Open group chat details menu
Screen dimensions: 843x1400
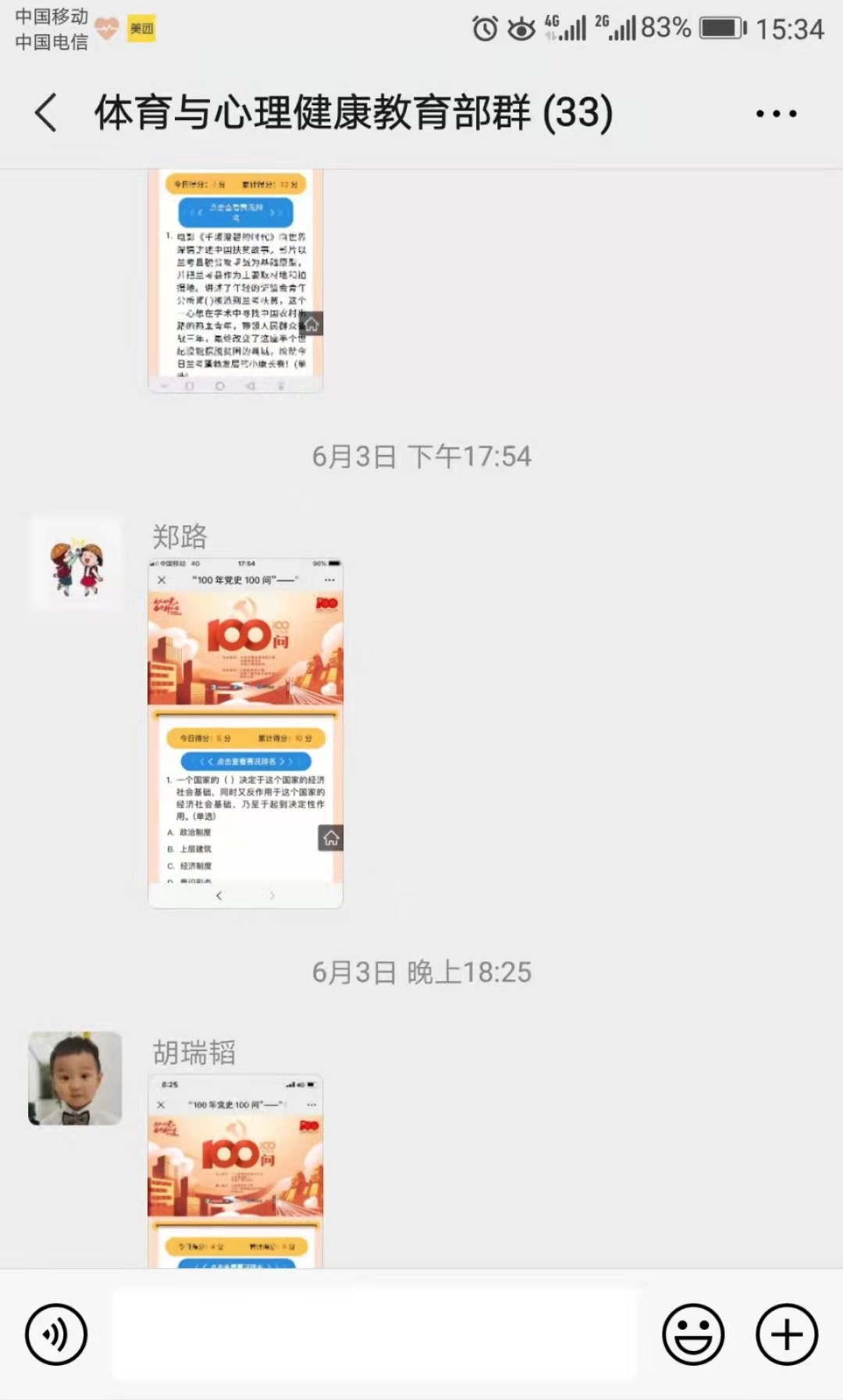776,114
